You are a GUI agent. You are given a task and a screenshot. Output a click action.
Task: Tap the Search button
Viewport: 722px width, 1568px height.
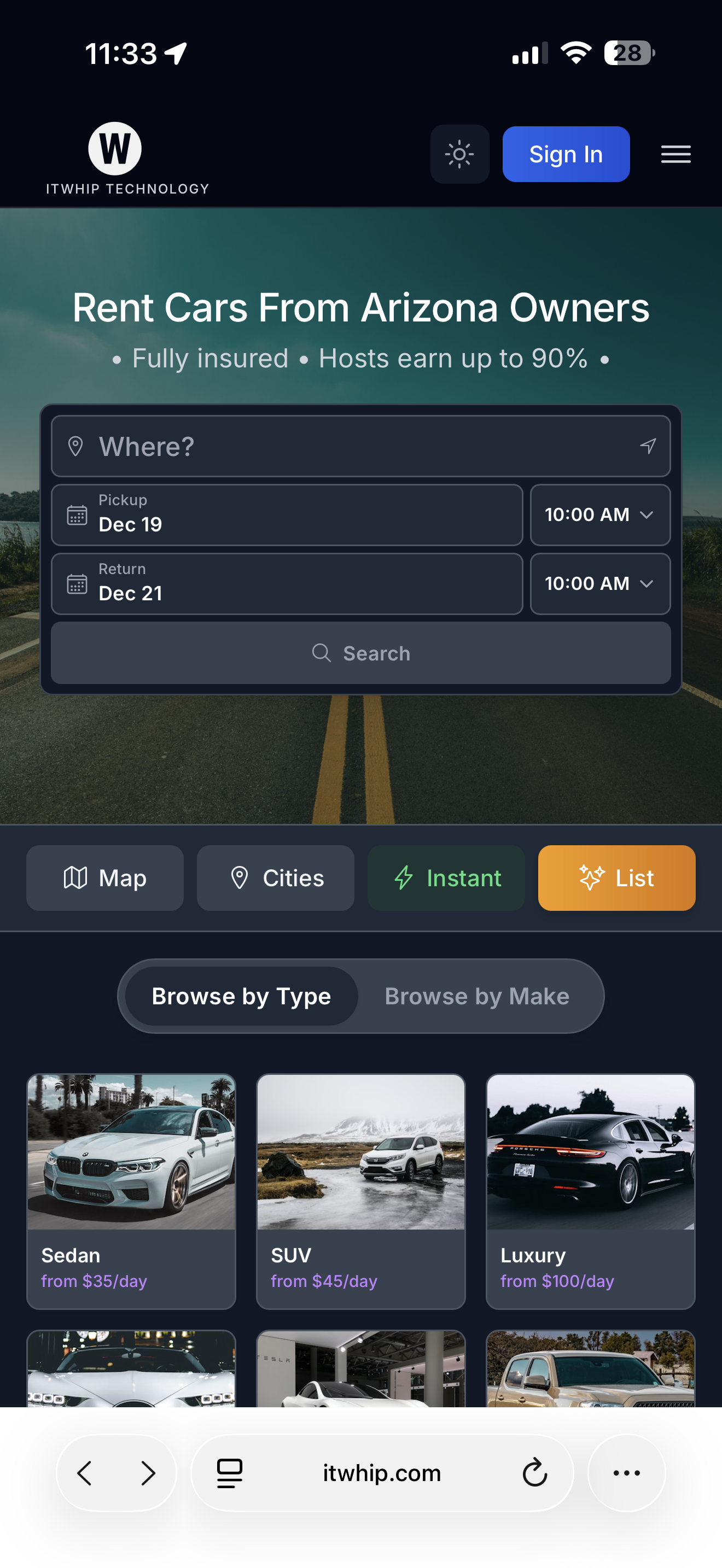tap(361, 653)
